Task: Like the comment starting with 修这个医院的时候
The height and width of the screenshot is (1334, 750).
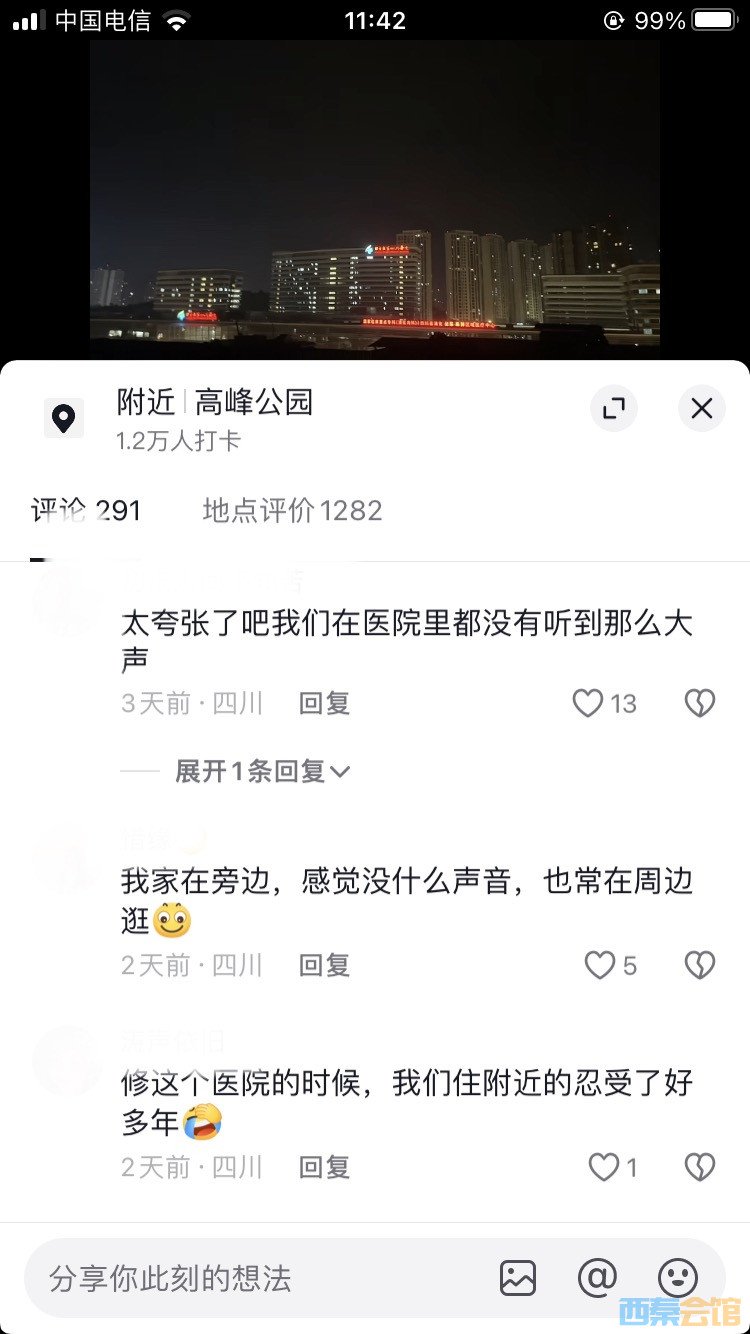Action: pos(603,1167)
